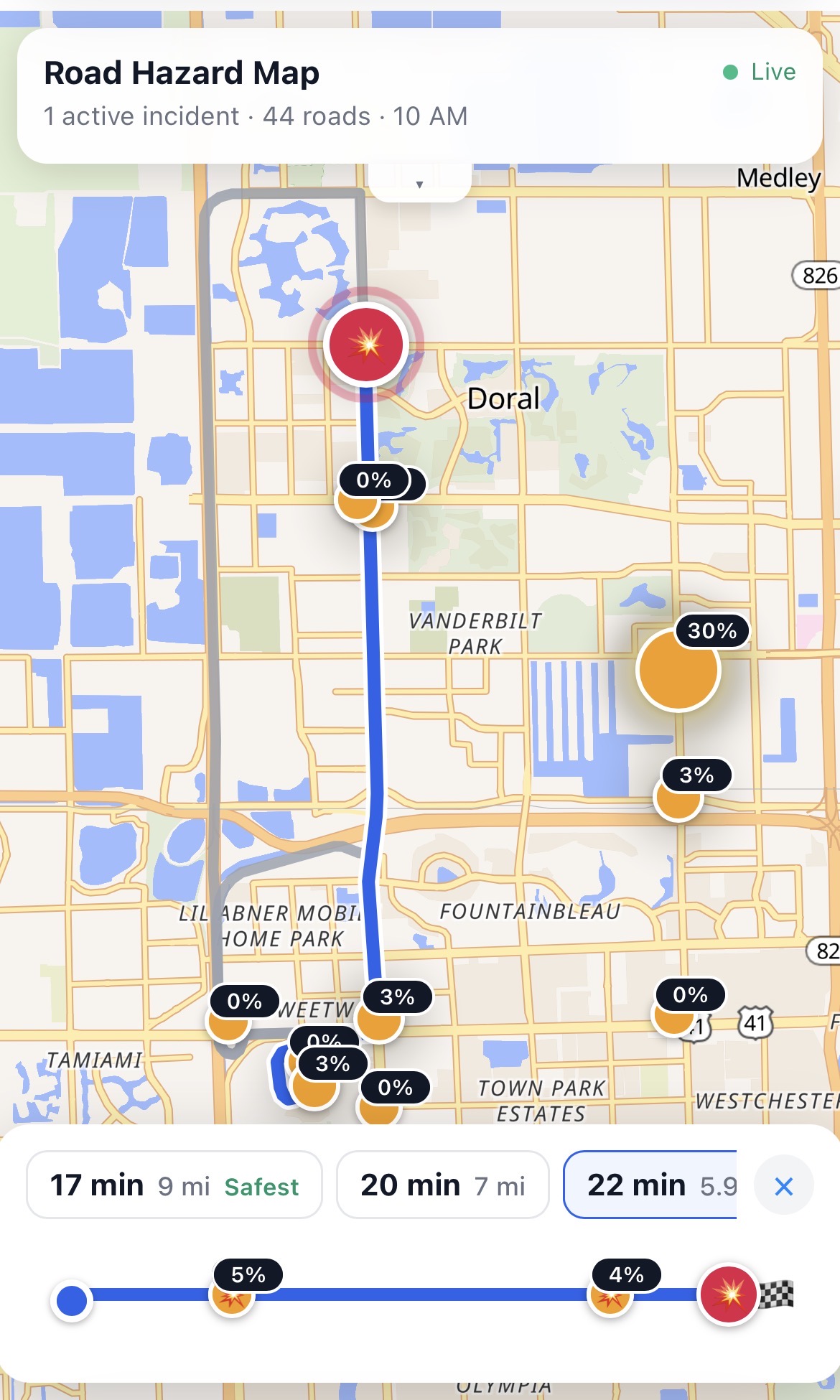Close the route panel
840x1400 pixels.
point(784,1186)
